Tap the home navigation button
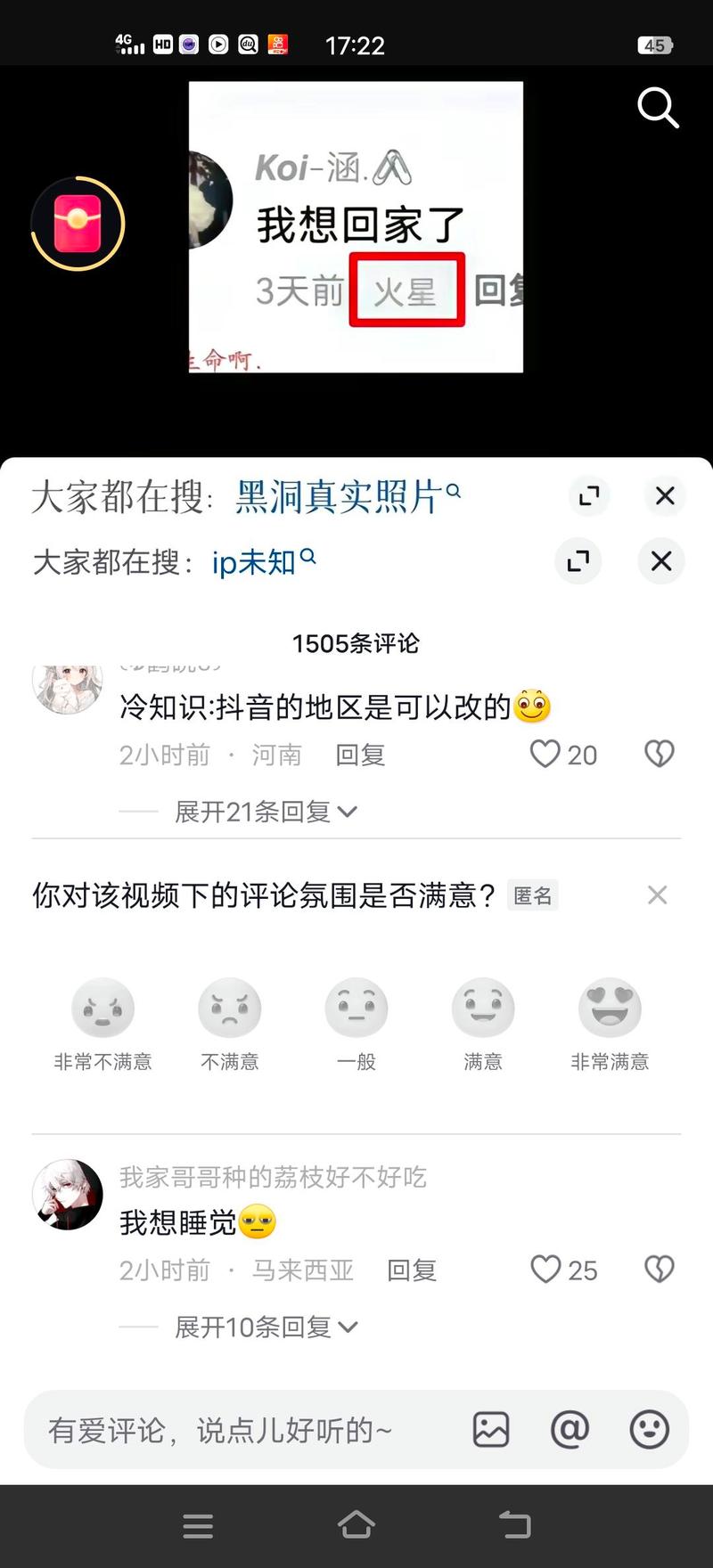713x1568 pixels. pyautogui.click(x=356, y=1525)
